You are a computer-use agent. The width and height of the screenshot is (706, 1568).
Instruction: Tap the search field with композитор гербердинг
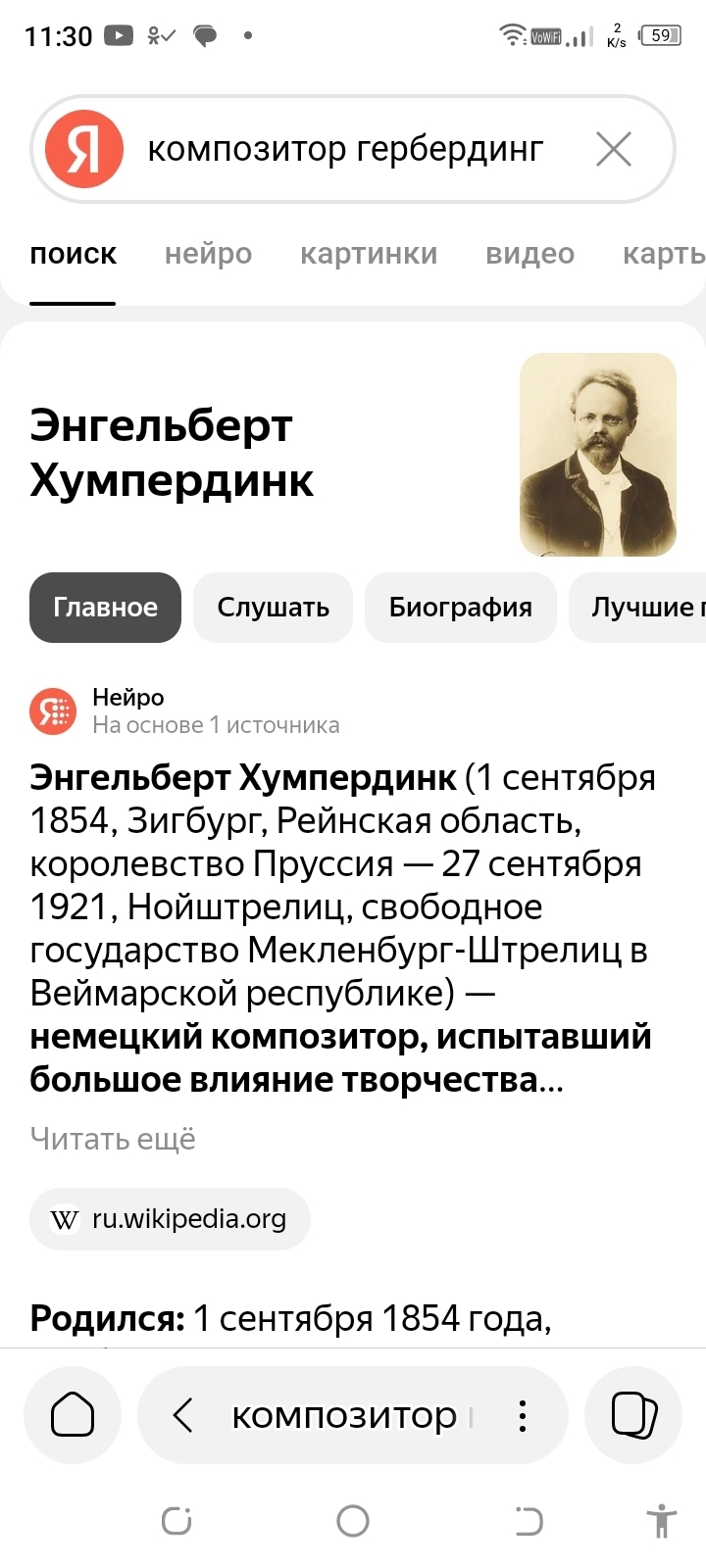(x=345, y=150)
